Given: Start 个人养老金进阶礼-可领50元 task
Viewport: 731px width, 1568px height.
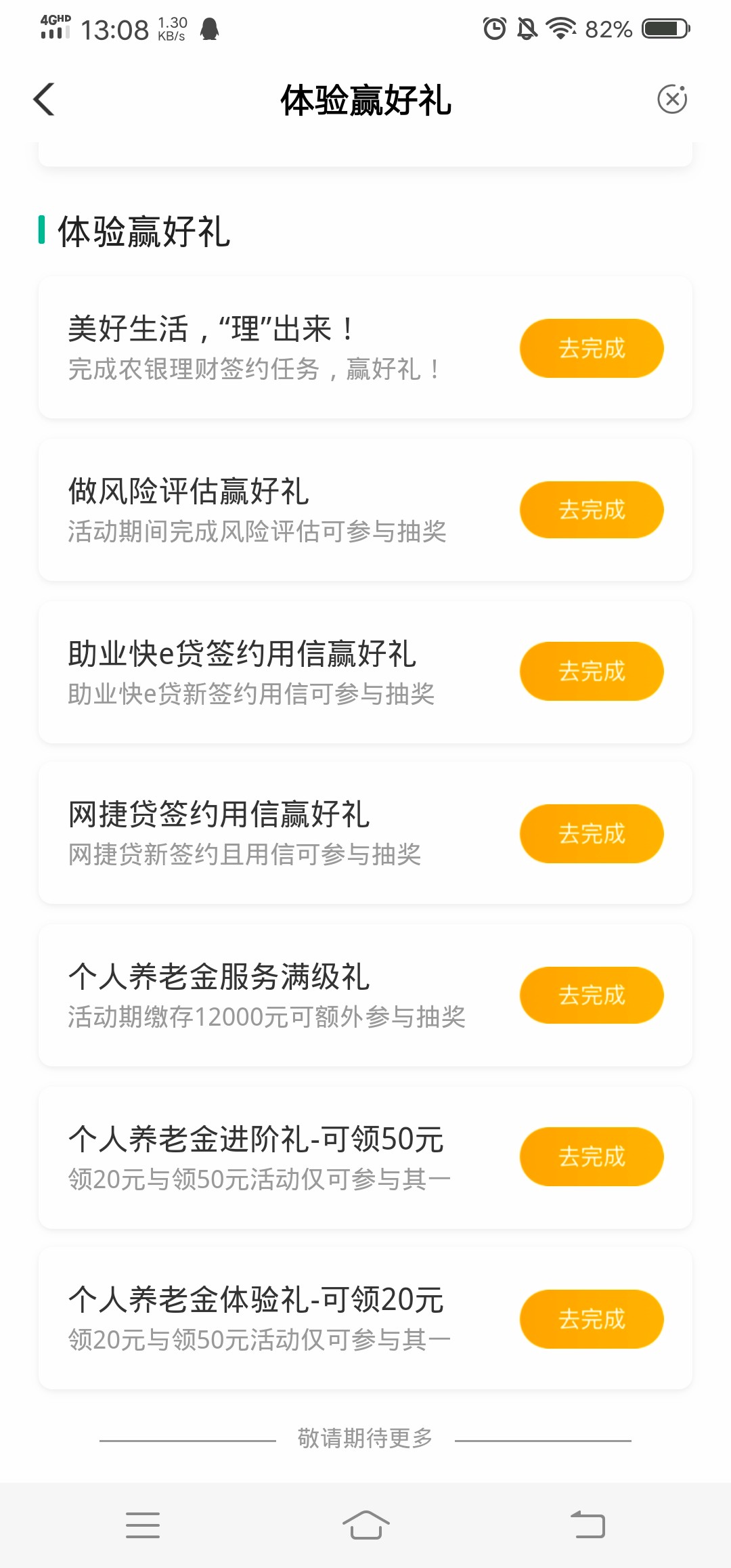Looking at the screenshot, I should (592, 1156).
